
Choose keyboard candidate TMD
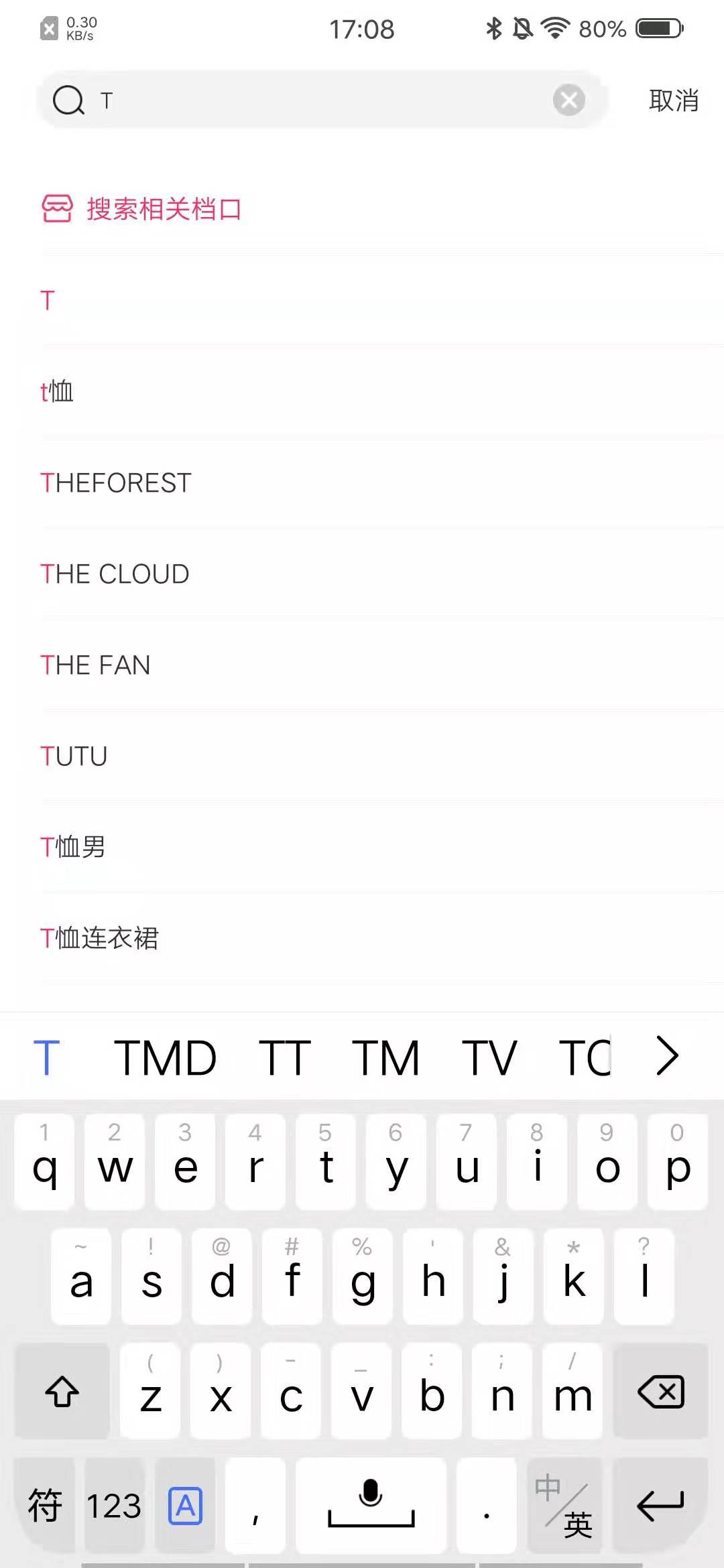pyautogui.click(x=165, y=1057)
